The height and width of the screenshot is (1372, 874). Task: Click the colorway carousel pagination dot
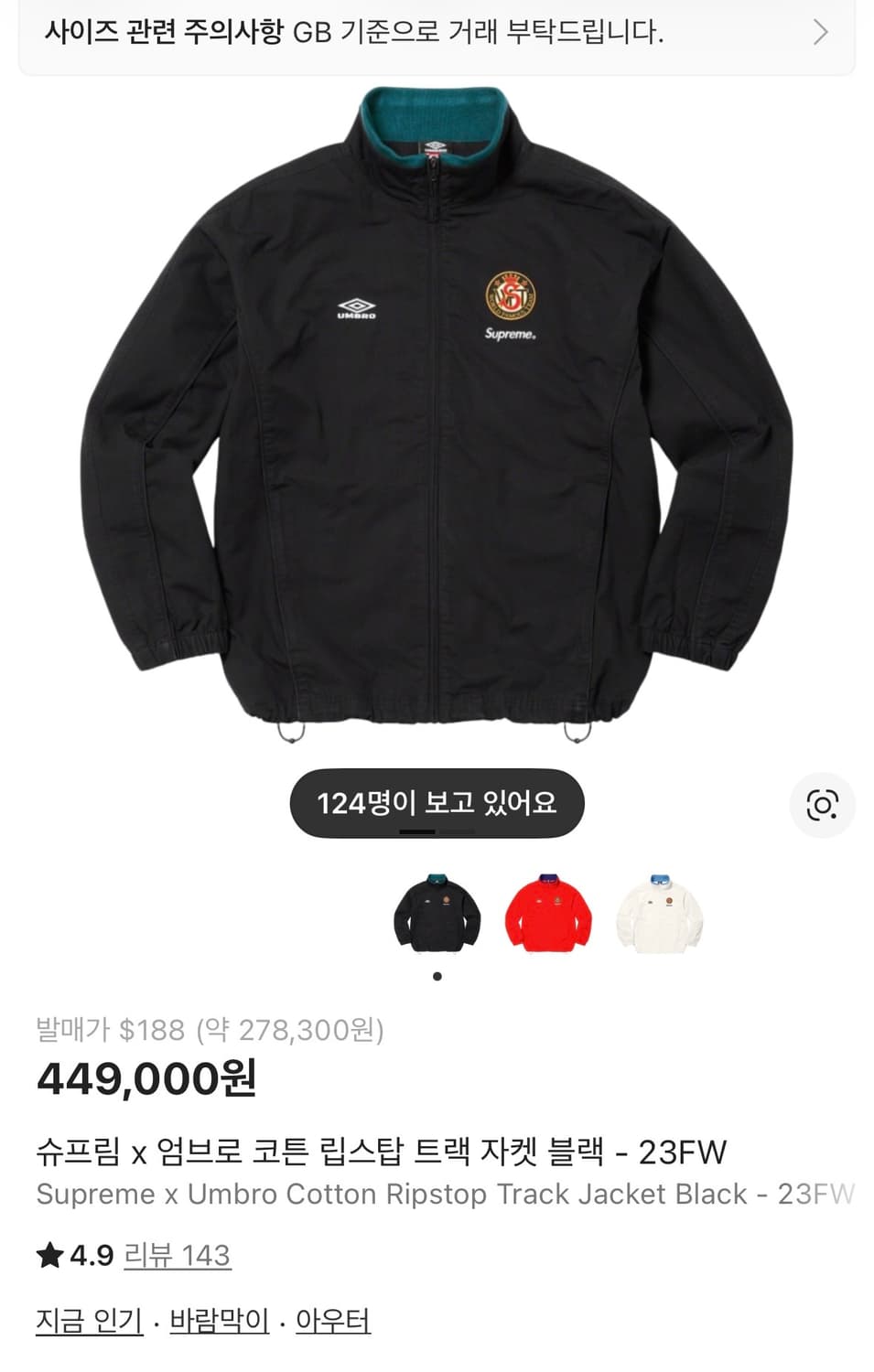pyautogui.click(x=437, y=977)
